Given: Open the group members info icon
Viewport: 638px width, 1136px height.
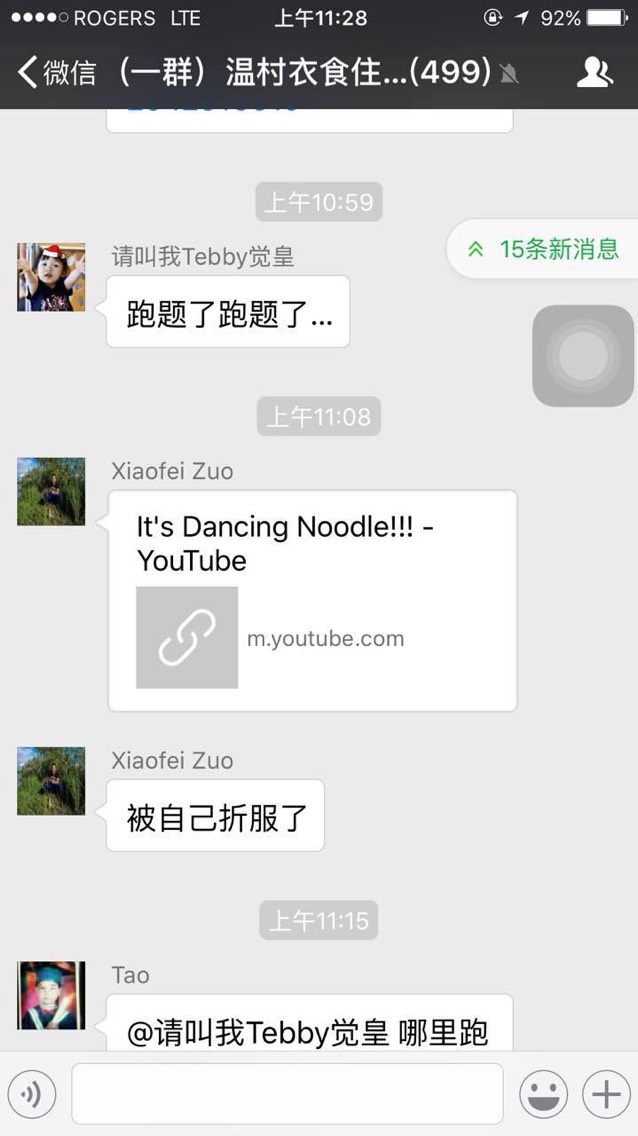Looking at the screenshot, I should [595, 73].
